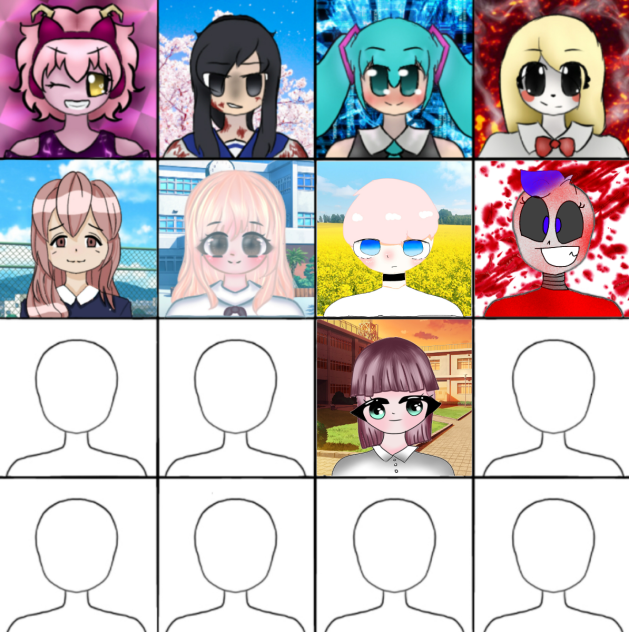629x632 pixels.
Task: Open the brown-haired girl by the fence
Action: (x=78, y=238)
